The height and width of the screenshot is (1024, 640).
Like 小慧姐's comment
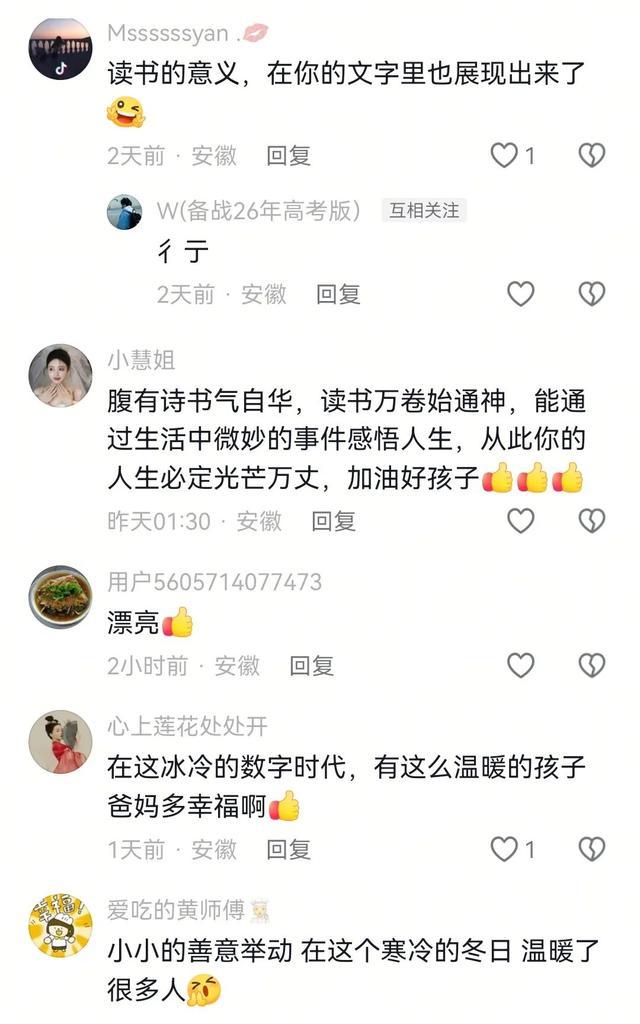click(520, 521)
